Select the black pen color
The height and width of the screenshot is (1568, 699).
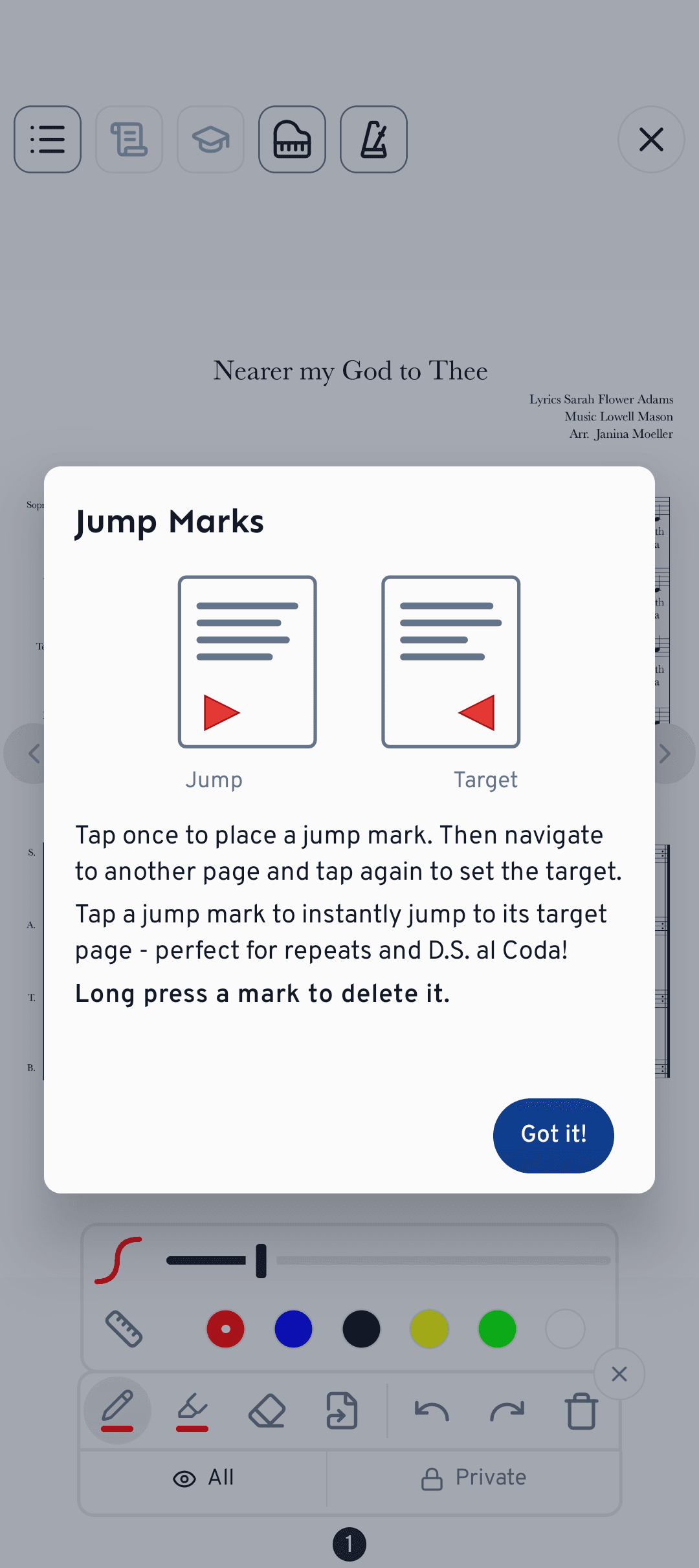coord(361,1329)
